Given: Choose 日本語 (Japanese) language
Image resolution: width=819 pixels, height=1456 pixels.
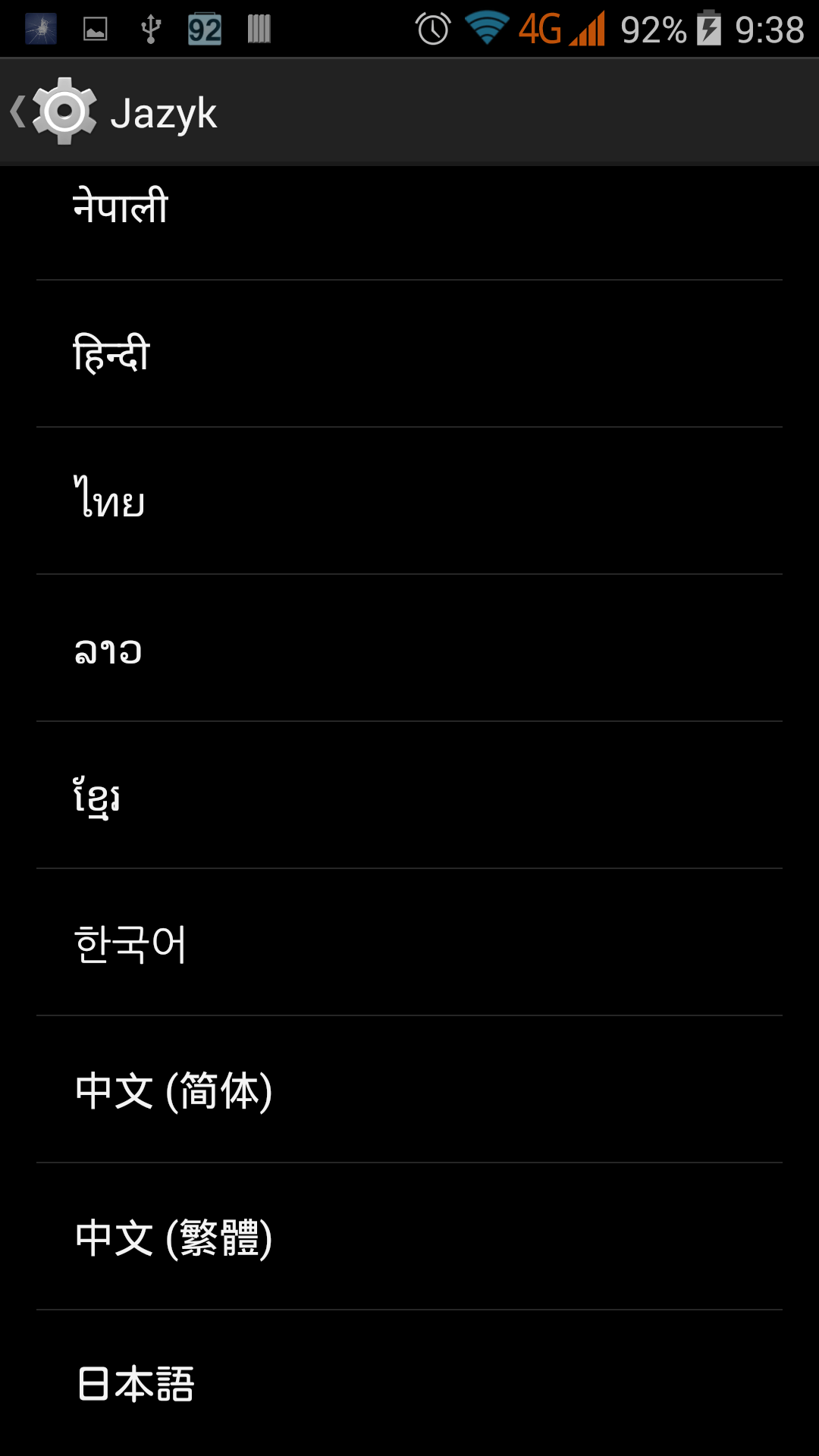Looking at the screenshot, I should [x=409, y=1383].
